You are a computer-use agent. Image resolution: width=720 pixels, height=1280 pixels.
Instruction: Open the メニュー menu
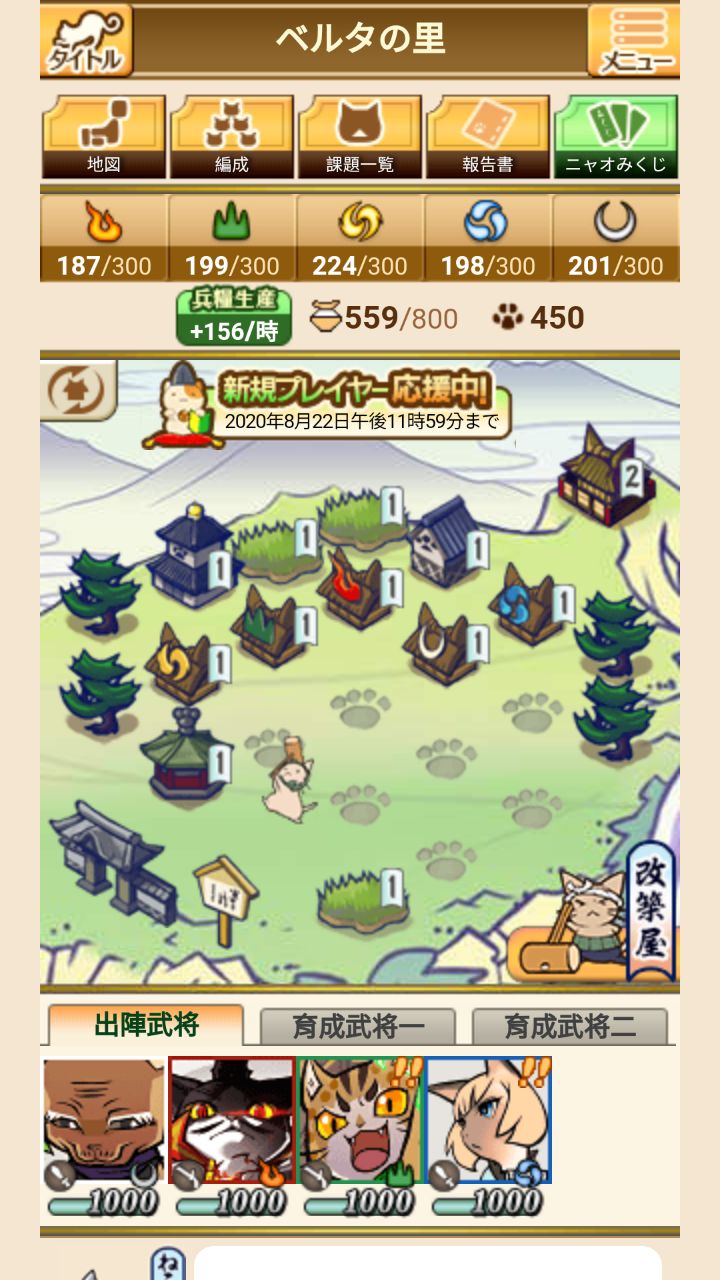[634, 40]
